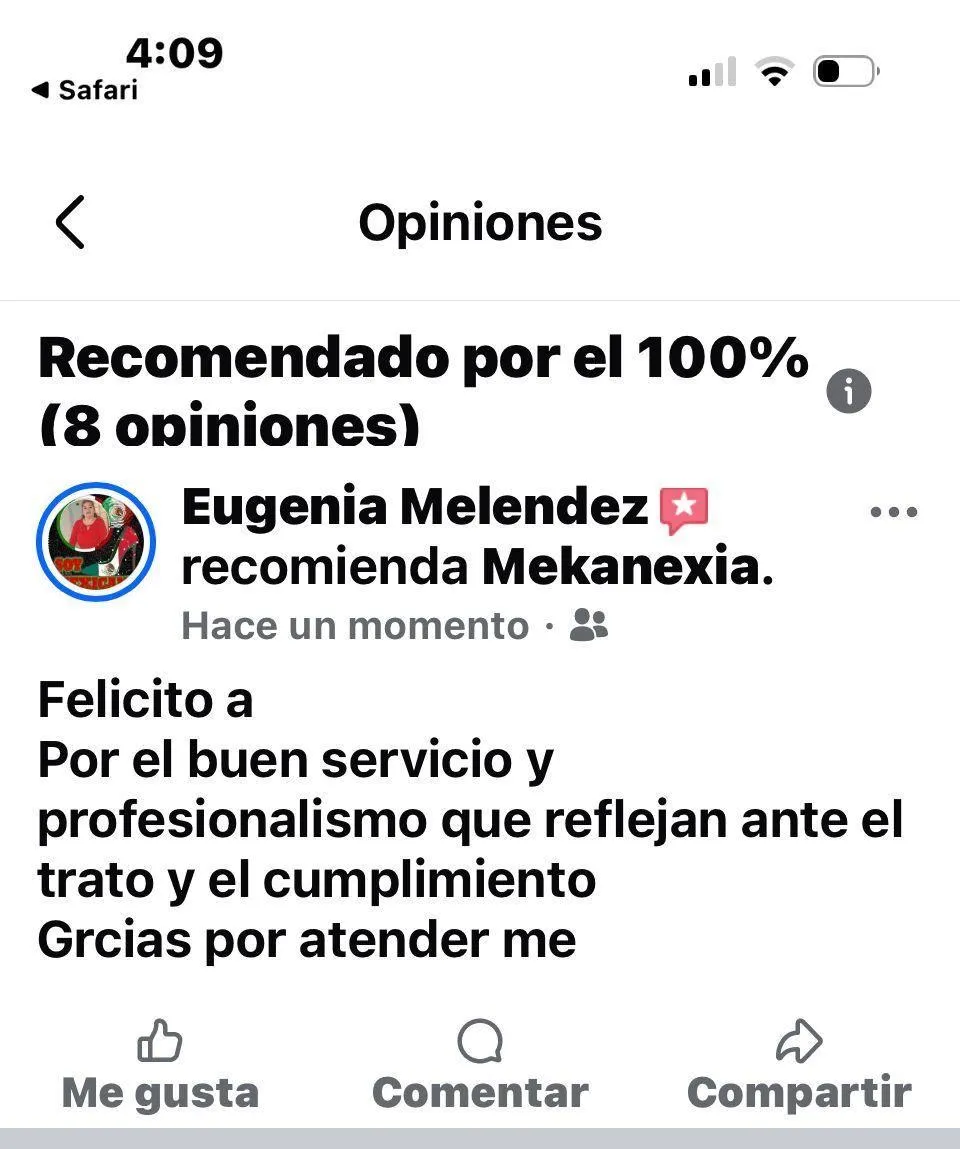Tap the battery level indicator
960x1149 pixels.
[x=843, y=70]
